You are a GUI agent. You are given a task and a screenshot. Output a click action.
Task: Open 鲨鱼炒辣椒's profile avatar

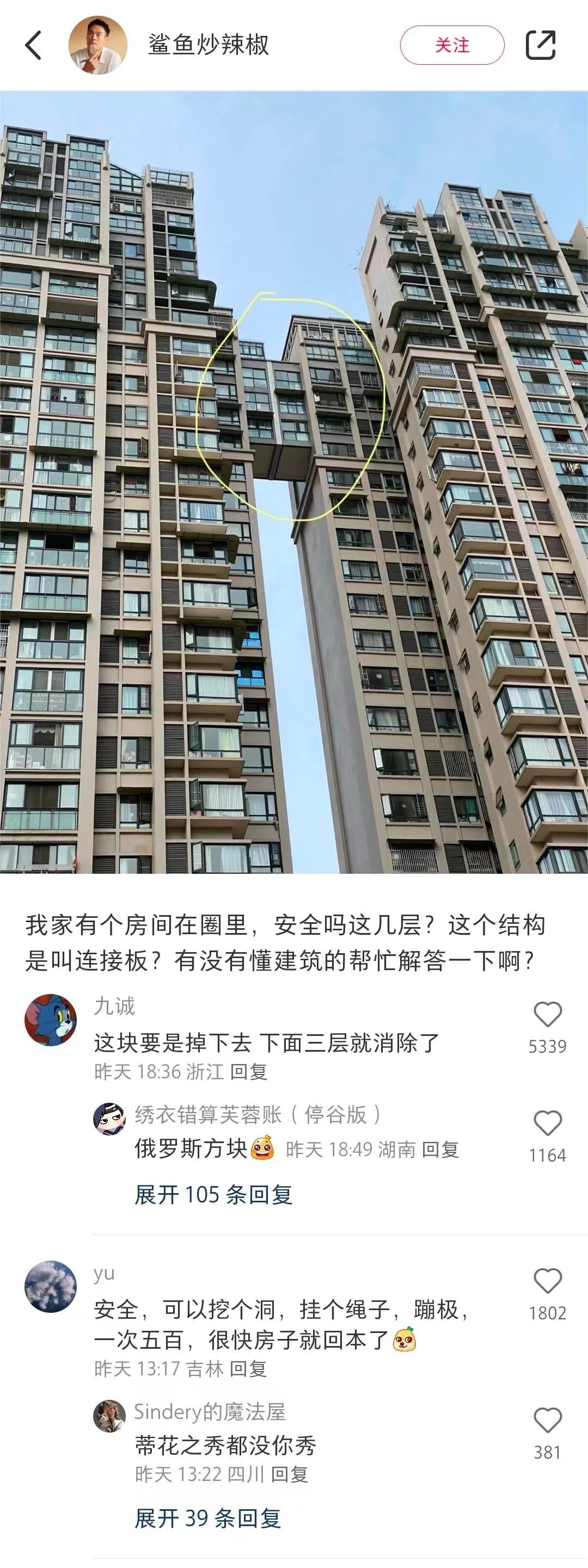(x=97, y=45)
